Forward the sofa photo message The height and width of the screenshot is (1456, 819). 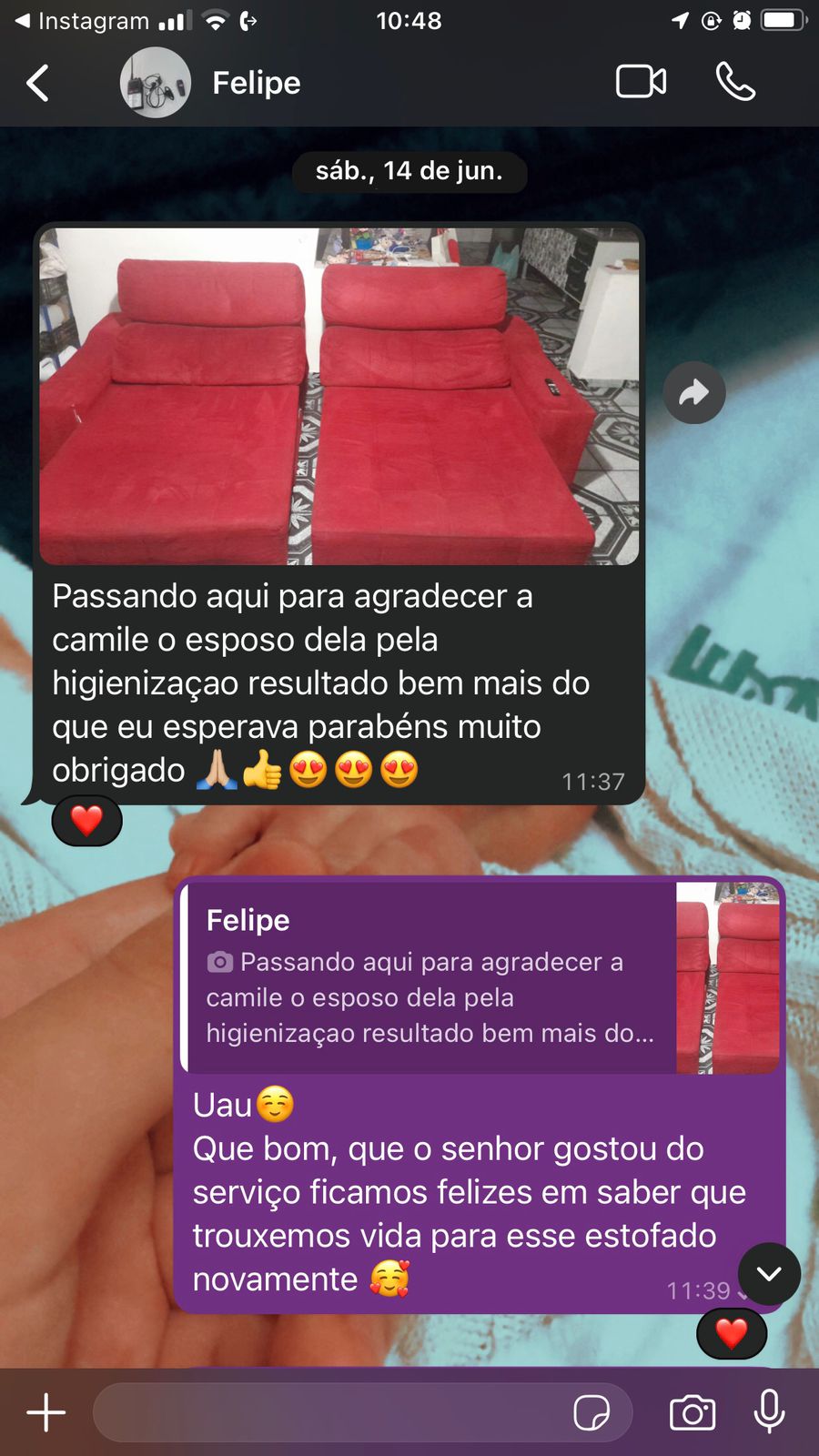pos(693,392)
